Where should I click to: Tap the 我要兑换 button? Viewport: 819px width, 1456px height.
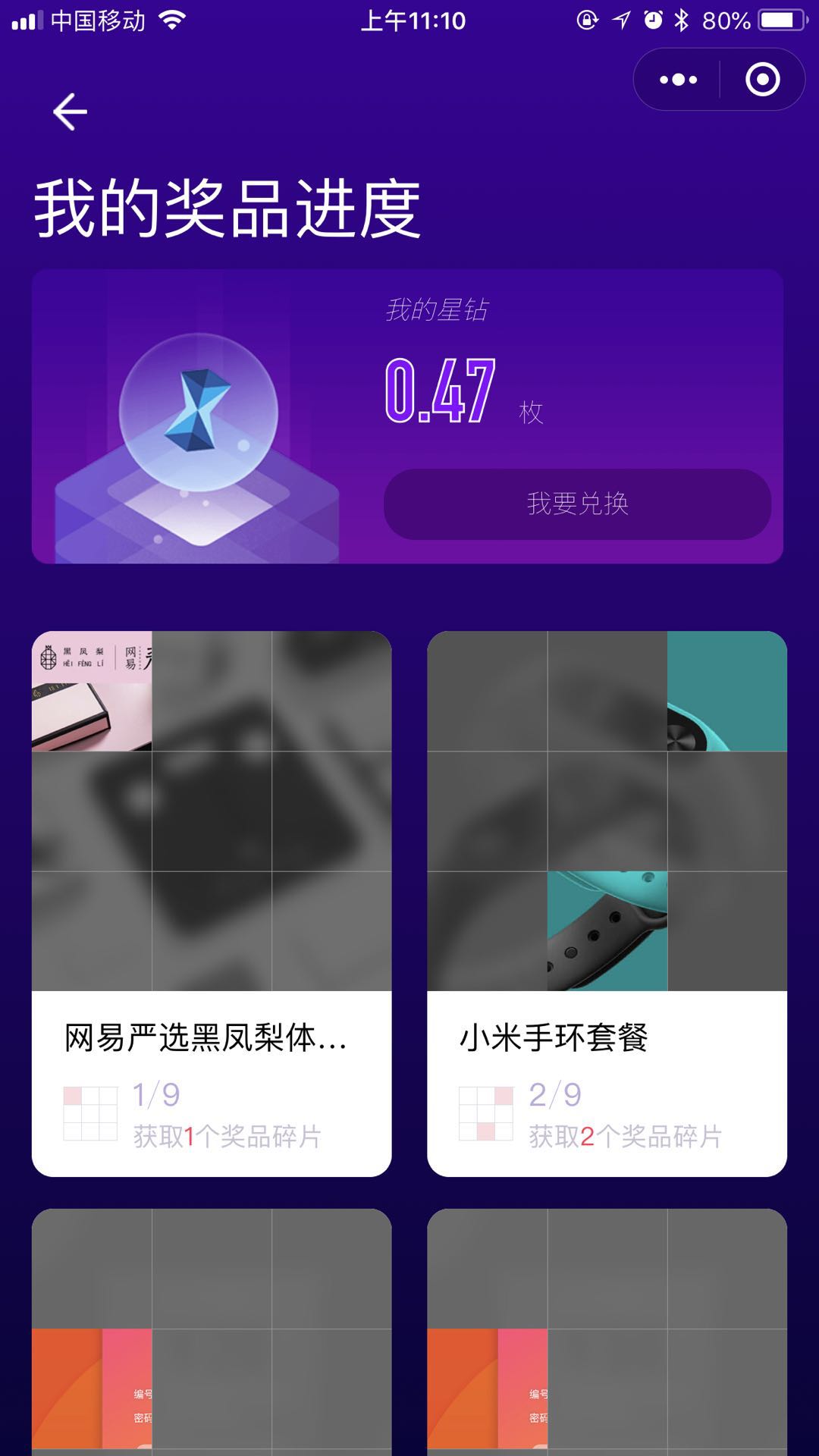click(577, 504)
